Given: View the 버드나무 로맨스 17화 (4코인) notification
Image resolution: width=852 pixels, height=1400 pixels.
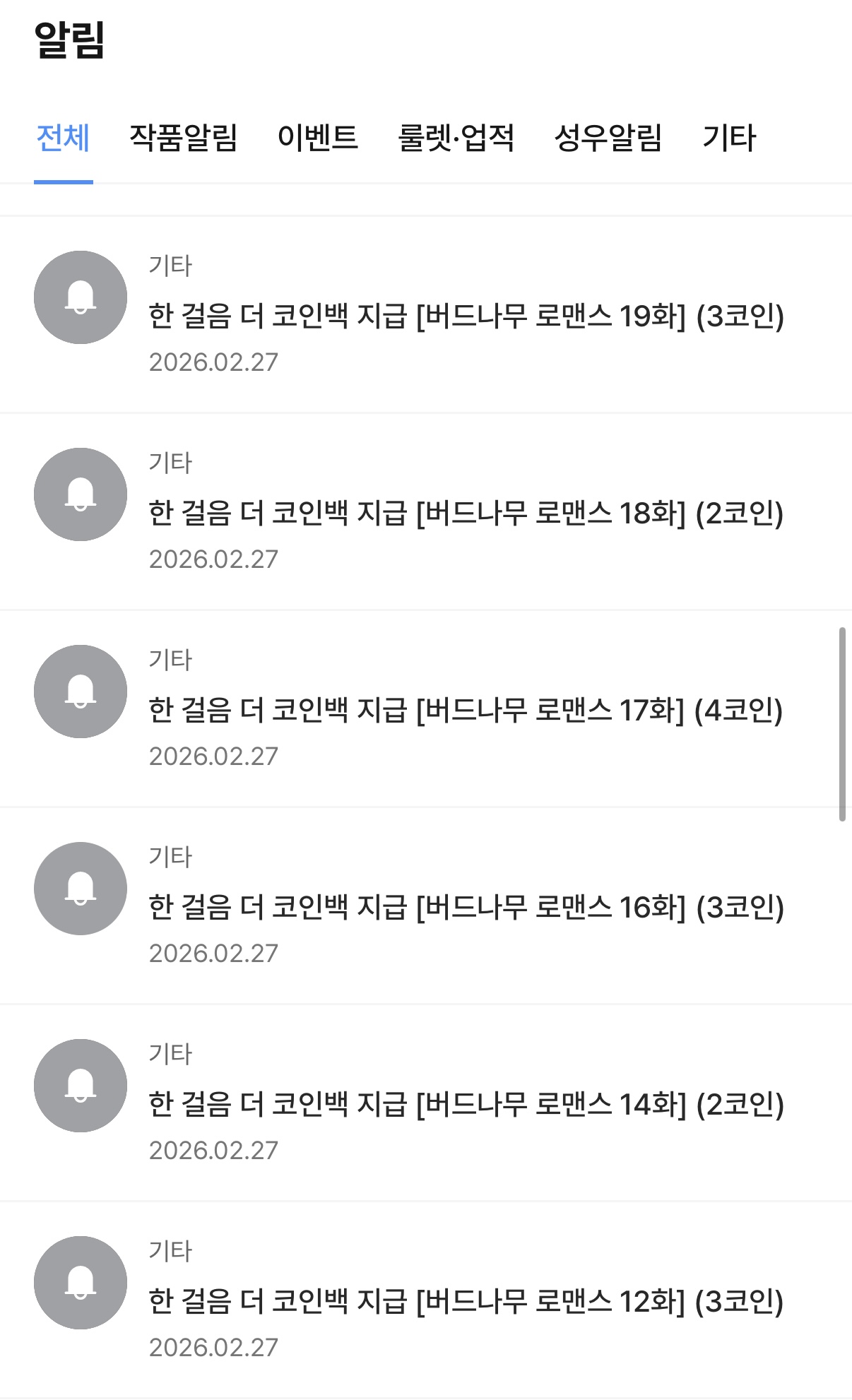Looking at the screenshot, I should click(x=466, y=710).
